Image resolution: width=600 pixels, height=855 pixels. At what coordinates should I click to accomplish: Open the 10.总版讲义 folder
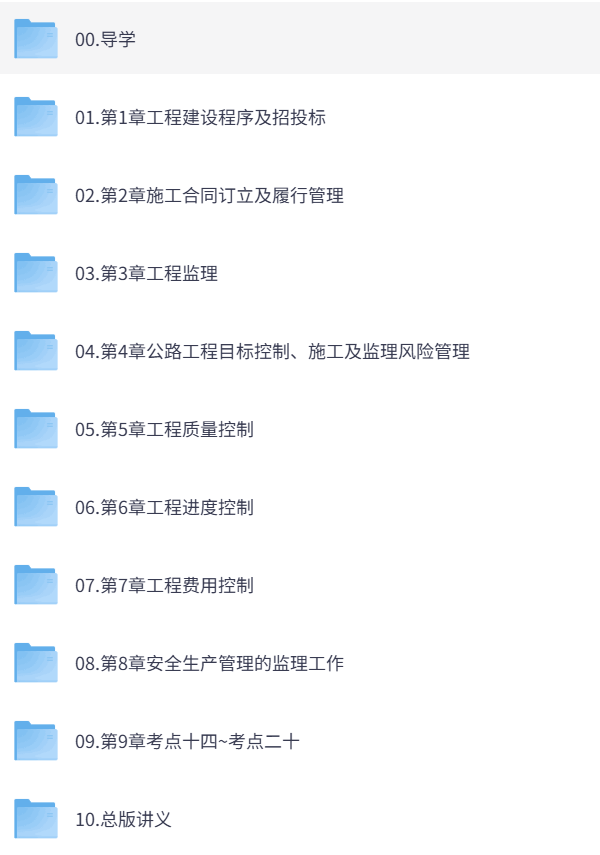tap(123, 820)
